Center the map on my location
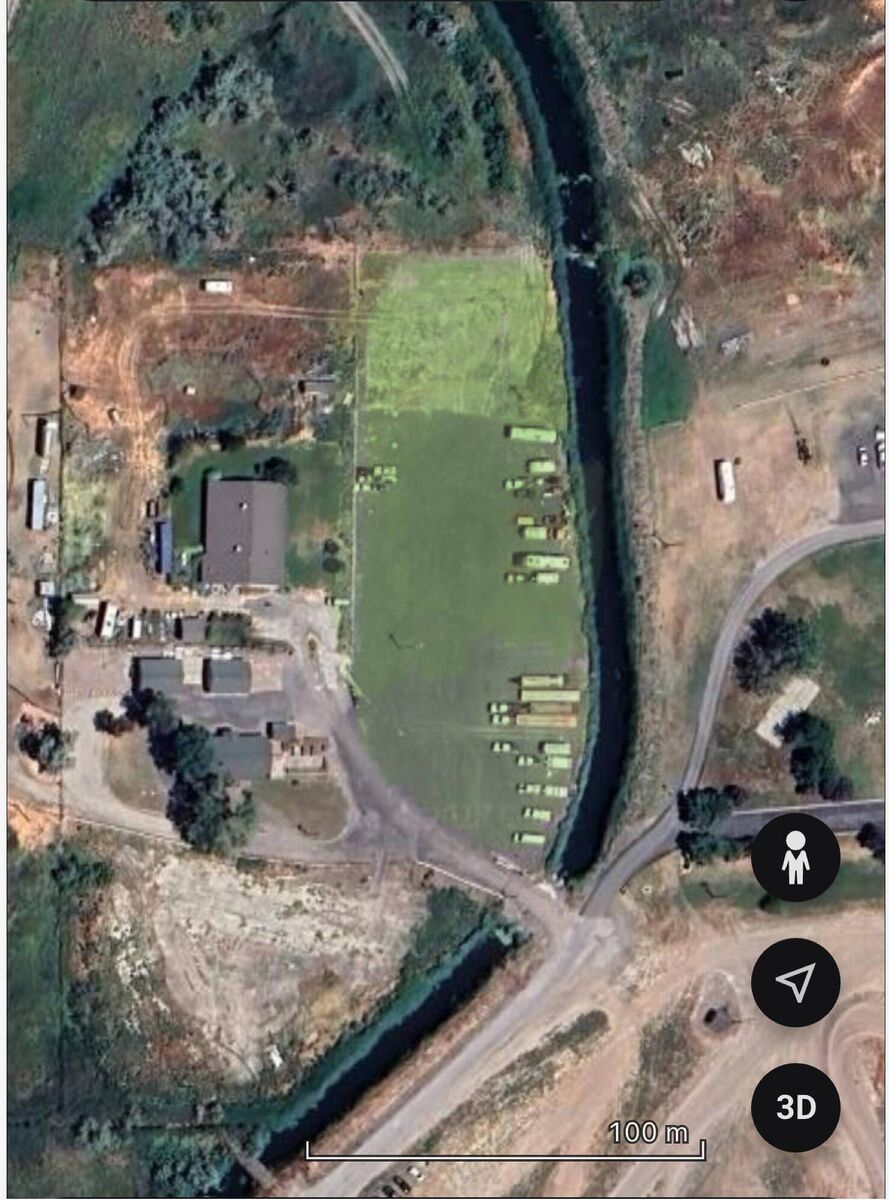Image resolution: width=889 pixels, height=1200 pixels. pos(795,982)
